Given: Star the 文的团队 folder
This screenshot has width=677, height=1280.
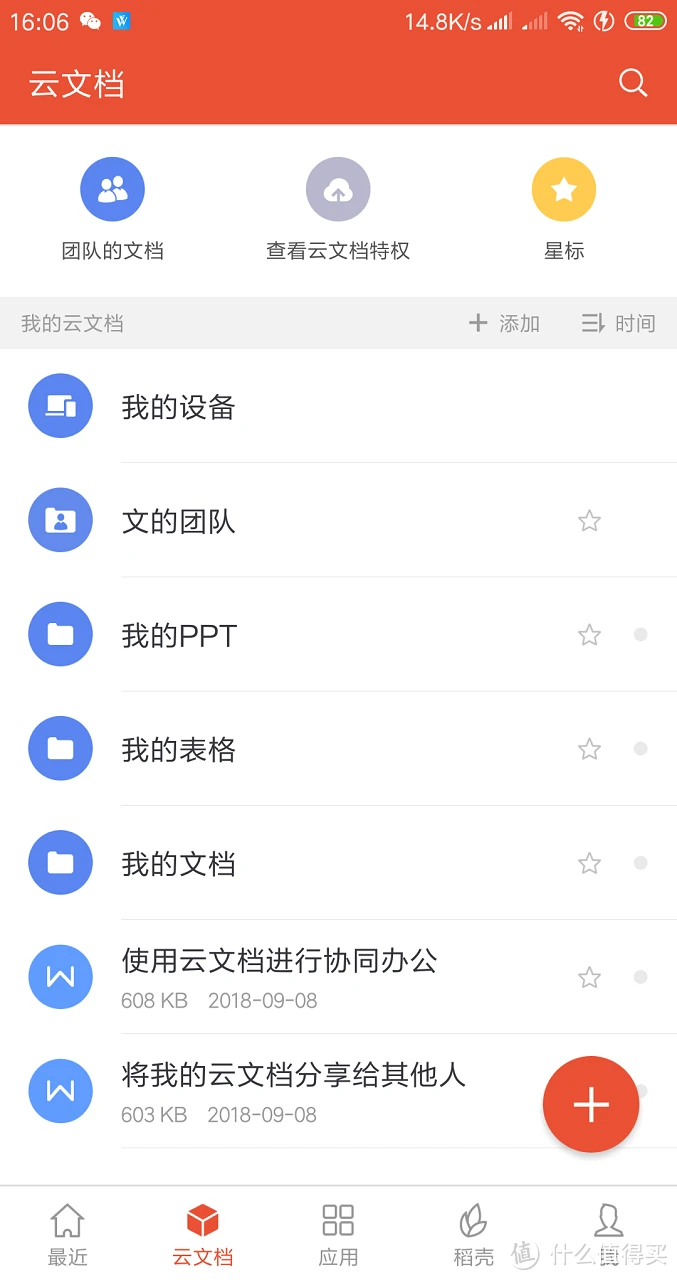Looking at the screenshot, I should [590, 521].
